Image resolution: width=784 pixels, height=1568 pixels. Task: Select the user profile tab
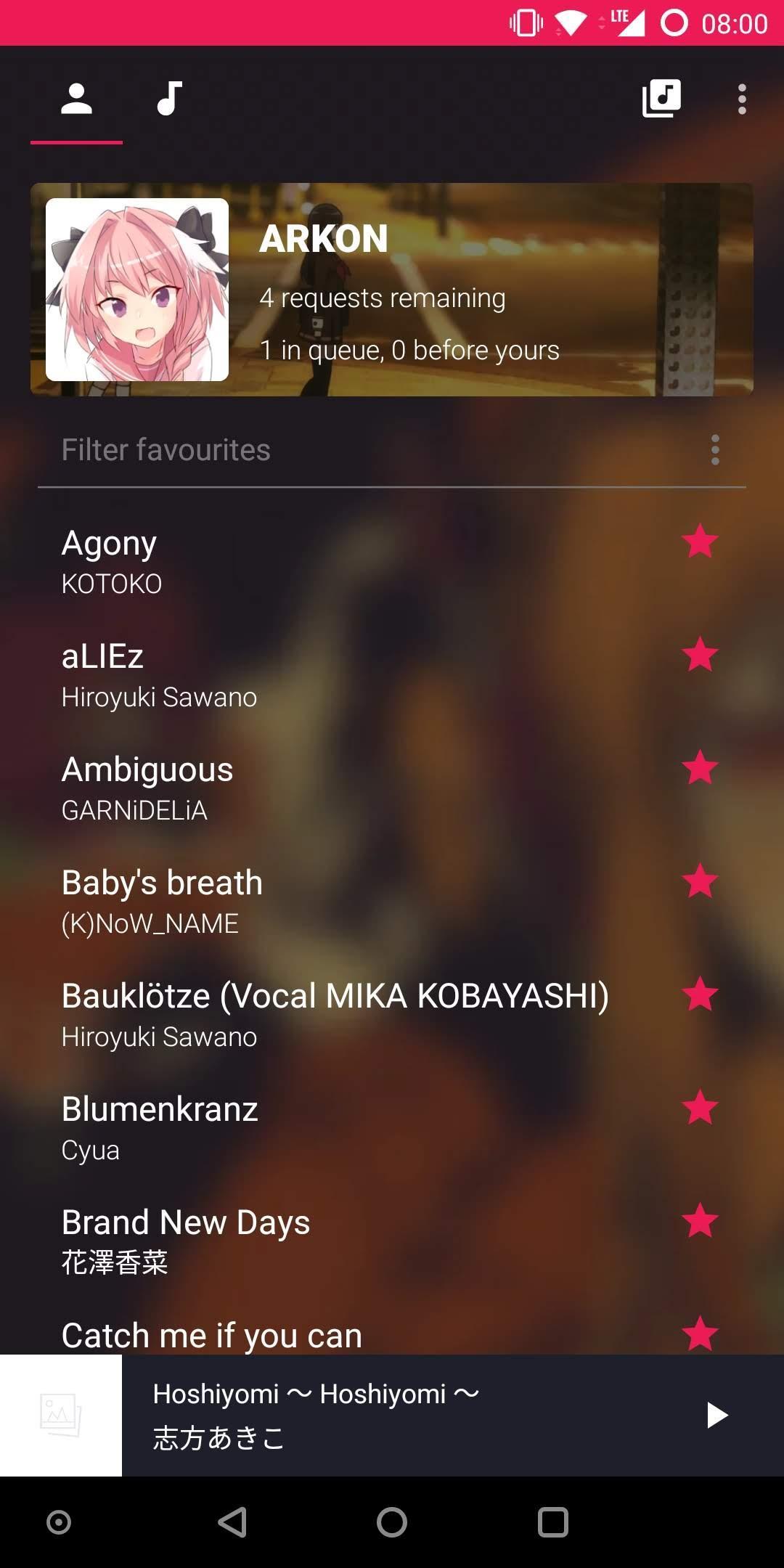[76, 99]
